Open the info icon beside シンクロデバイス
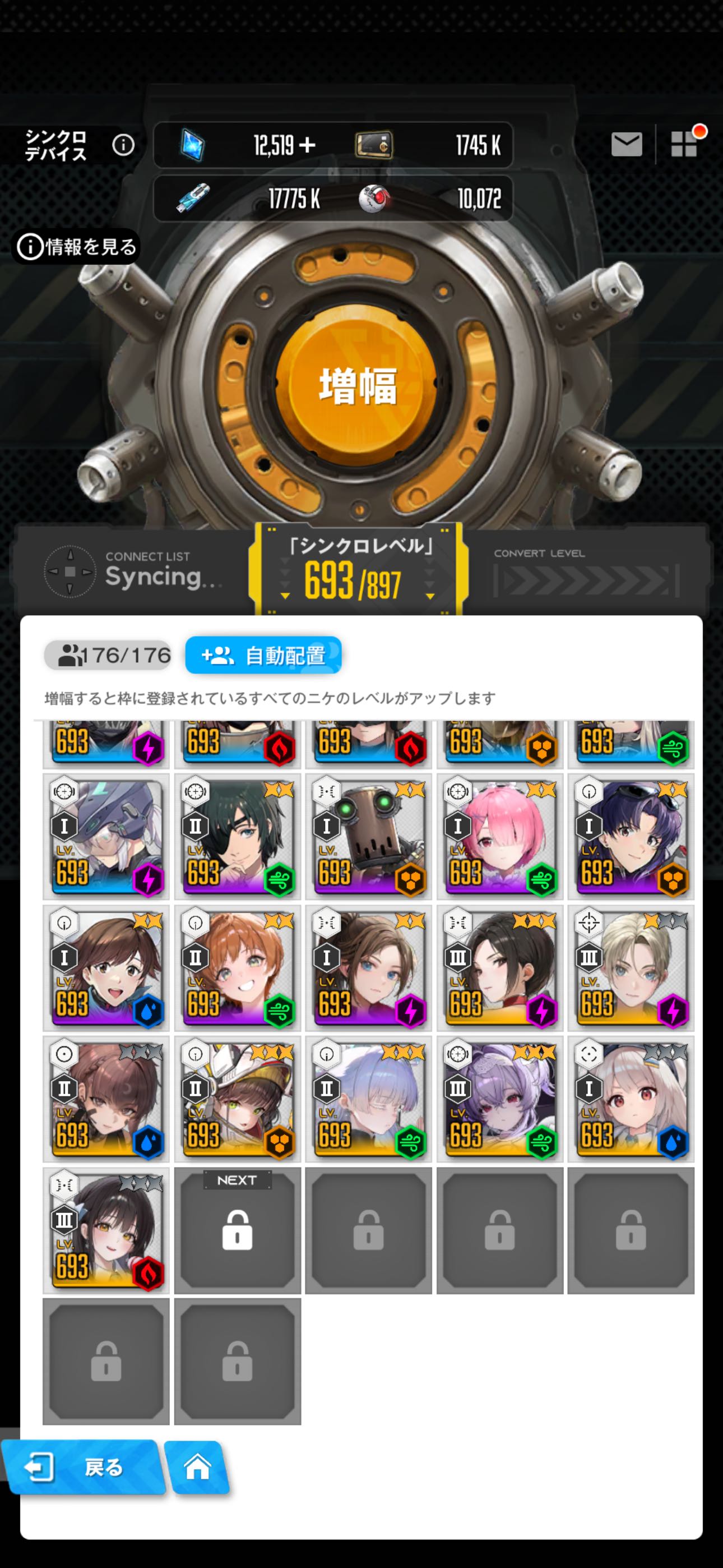The image size is (723, 1568). [123, 145]
